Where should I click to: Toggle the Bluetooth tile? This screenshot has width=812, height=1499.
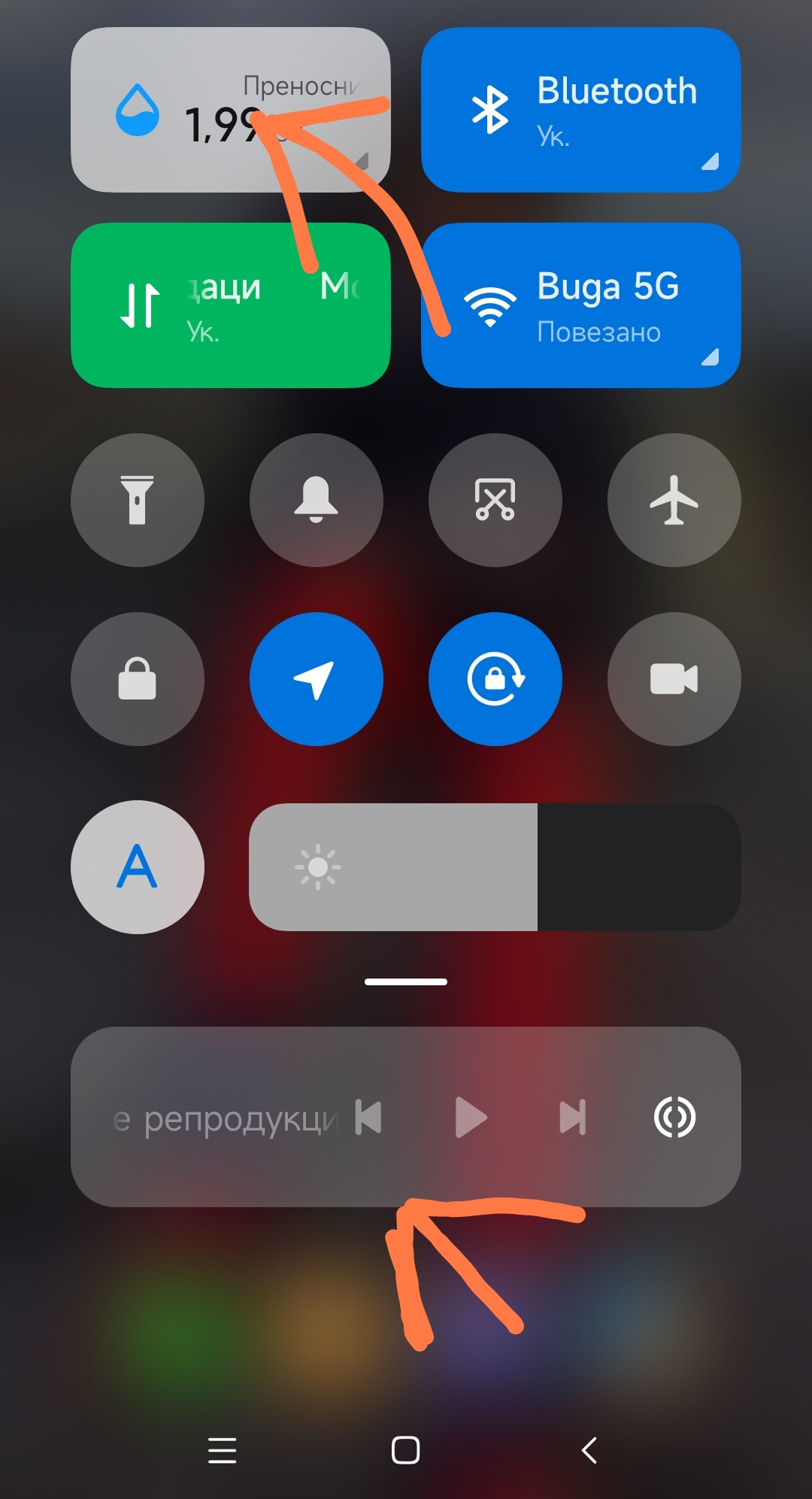click(x=581, y=110)
